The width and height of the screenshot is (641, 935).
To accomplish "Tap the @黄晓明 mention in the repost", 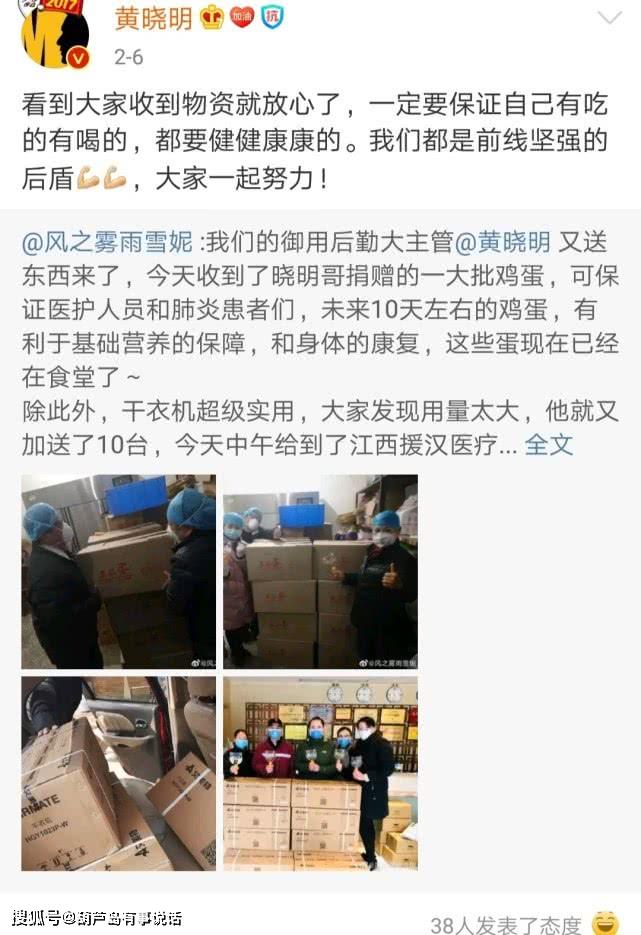I will coord(503,243).
